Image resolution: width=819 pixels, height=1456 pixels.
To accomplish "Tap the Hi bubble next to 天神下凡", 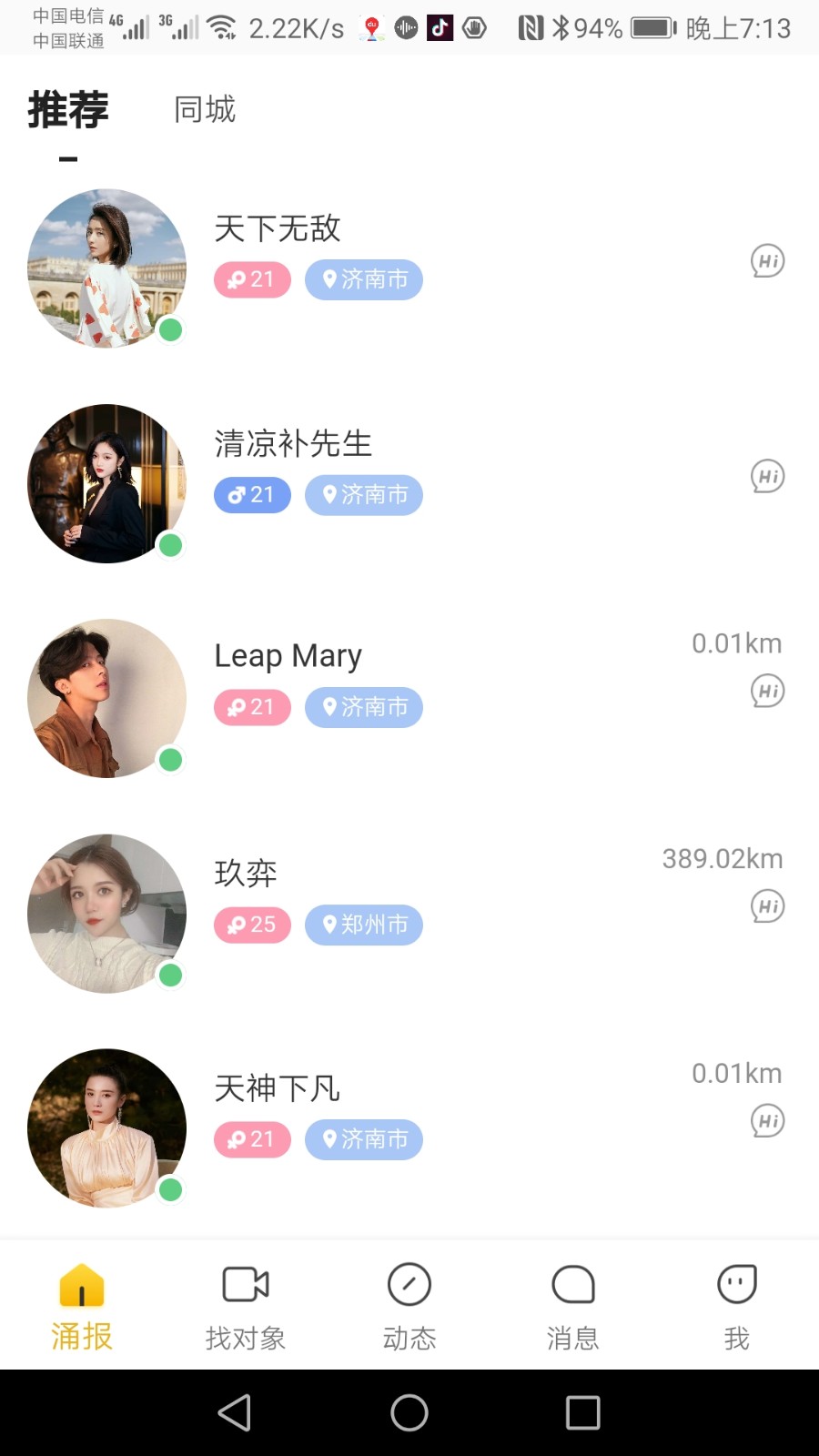I will pos(767,1120).
